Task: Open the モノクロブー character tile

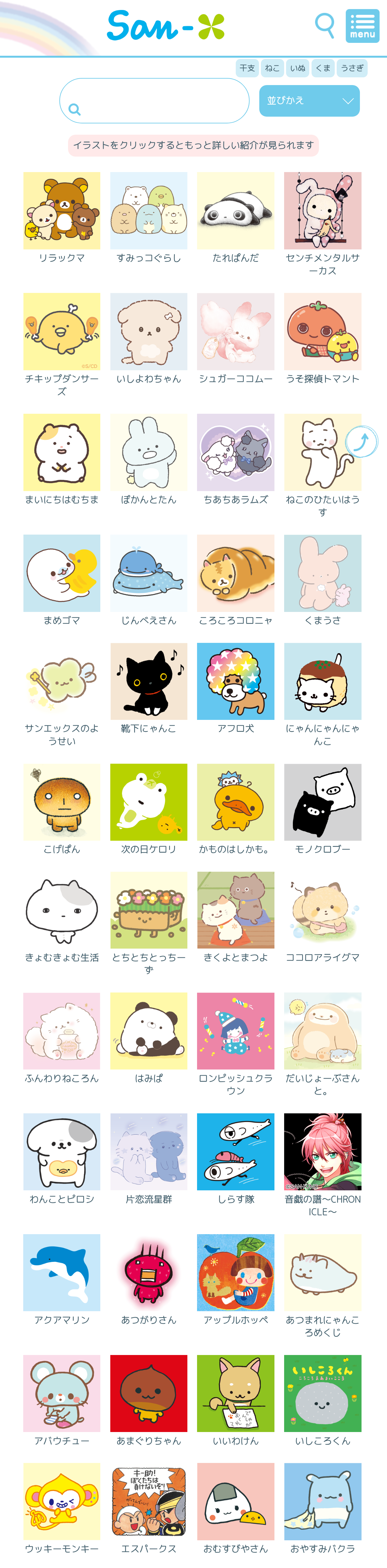Action: (x=322, y=809)
